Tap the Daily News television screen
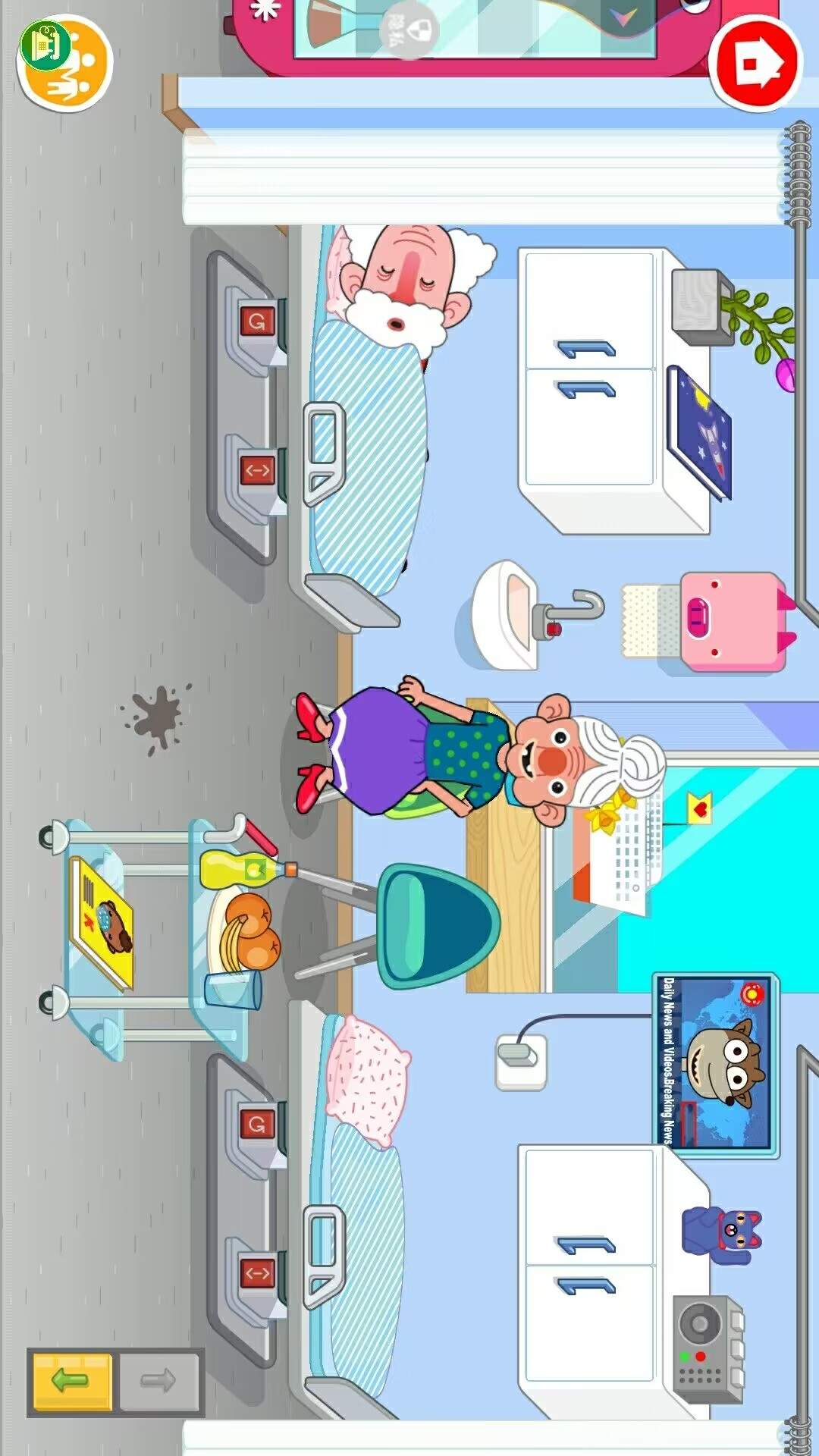This screenshot has height=1456, width=819. [717, 1063]
